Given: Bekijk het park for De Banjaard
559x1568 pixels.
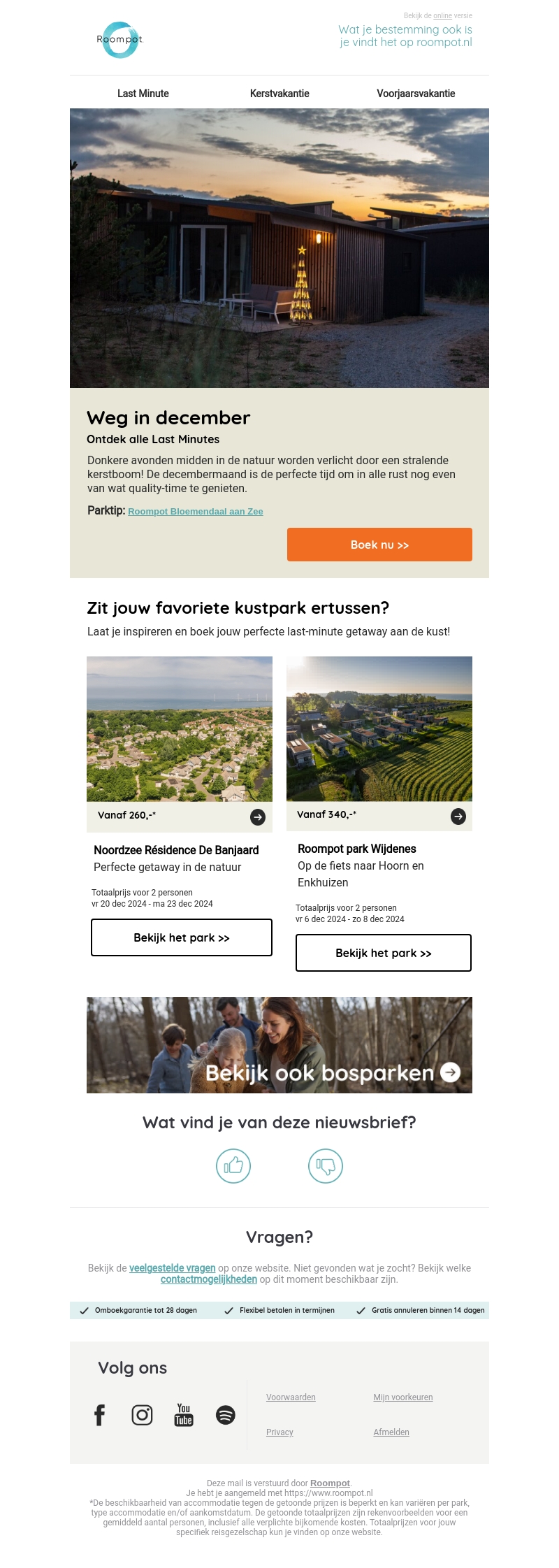Looking at the screenshot, I should coord(182,937).
